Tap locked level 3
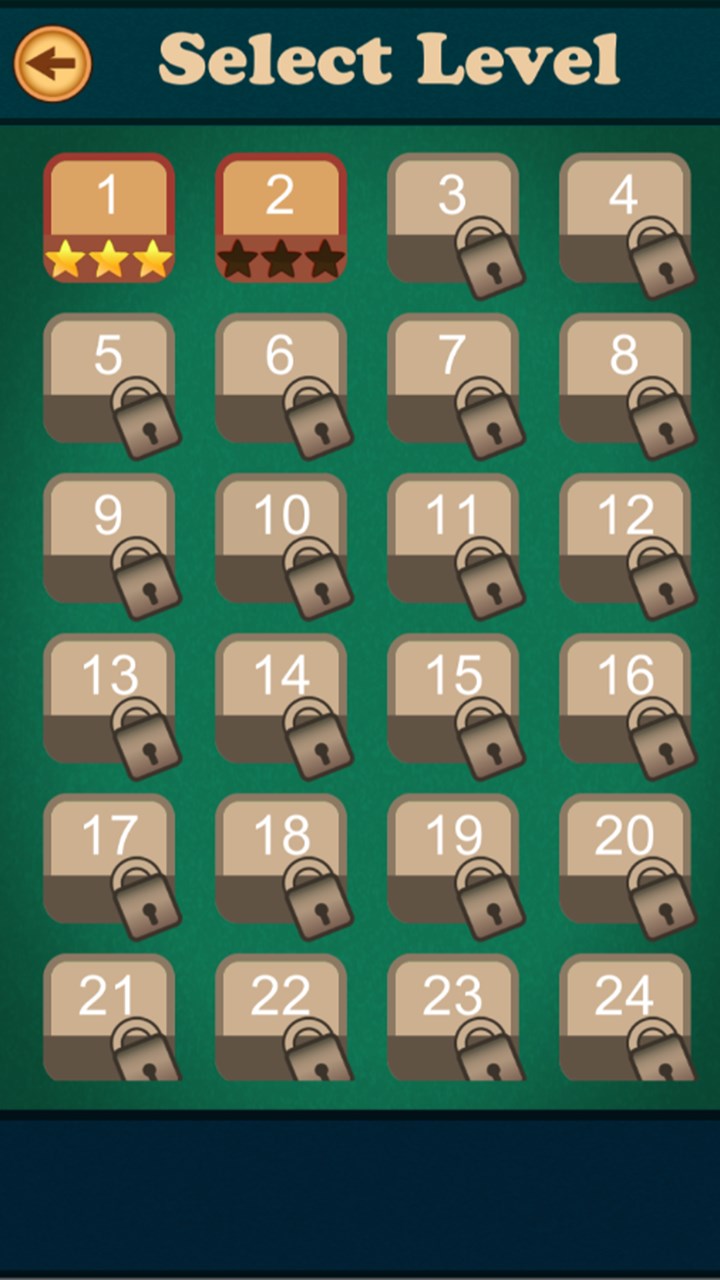The height and width of the screenshot is (1280, 720). 453,218
